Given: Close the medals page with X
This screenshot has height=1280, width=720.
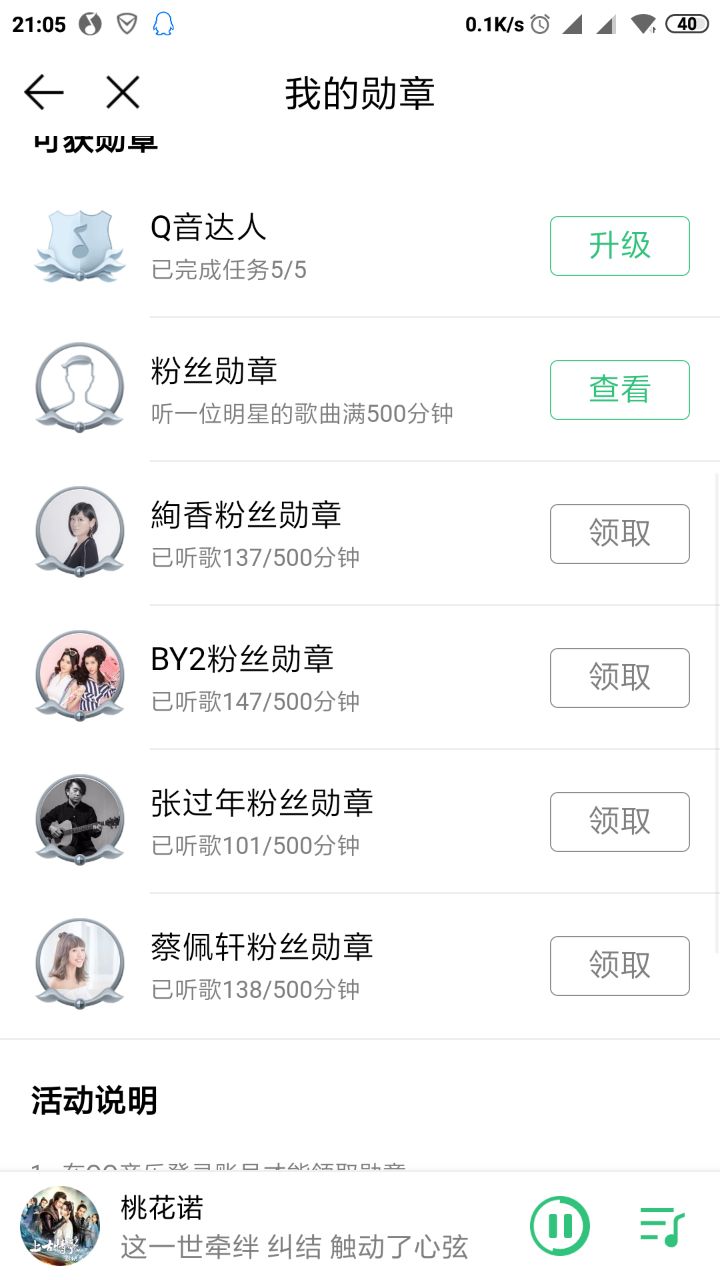Looking at the screenshot, I should [x=122, y=93].
